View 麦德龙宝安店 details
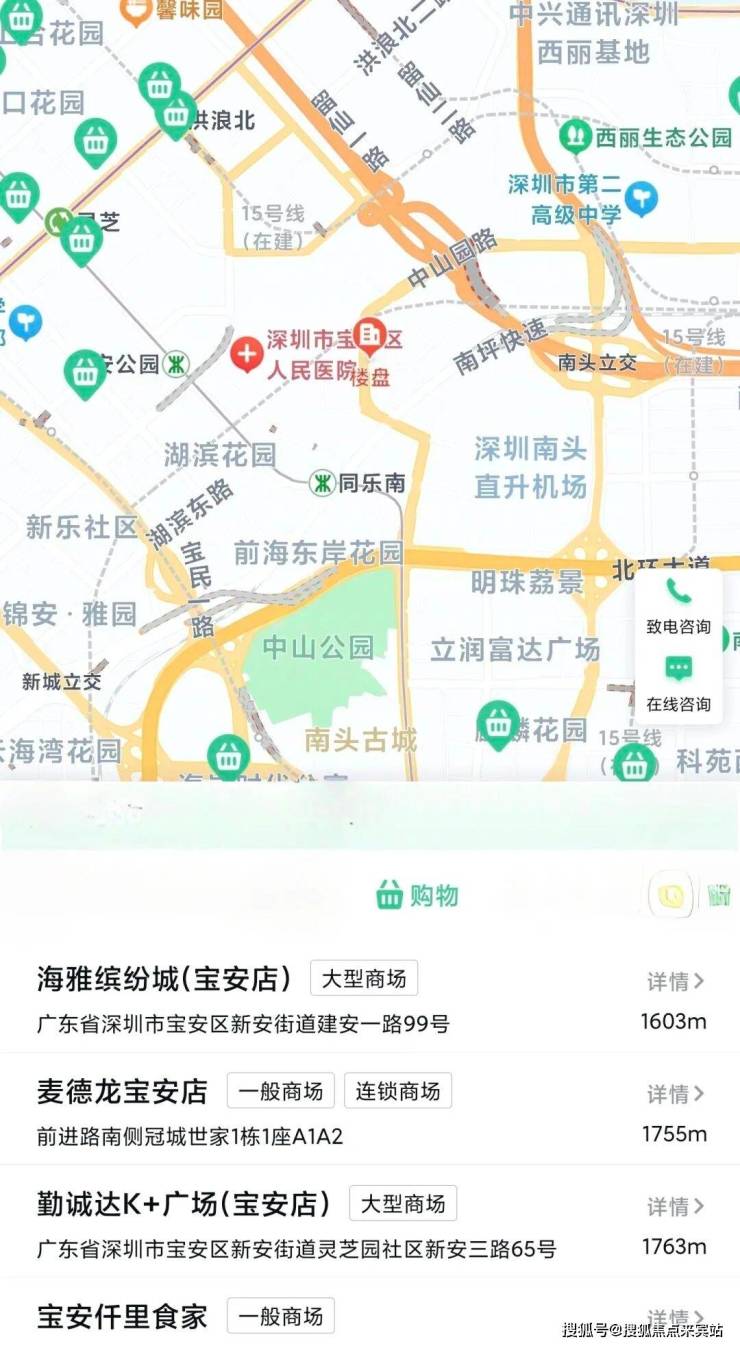 pyautogui.click(x=676, y=1093)
